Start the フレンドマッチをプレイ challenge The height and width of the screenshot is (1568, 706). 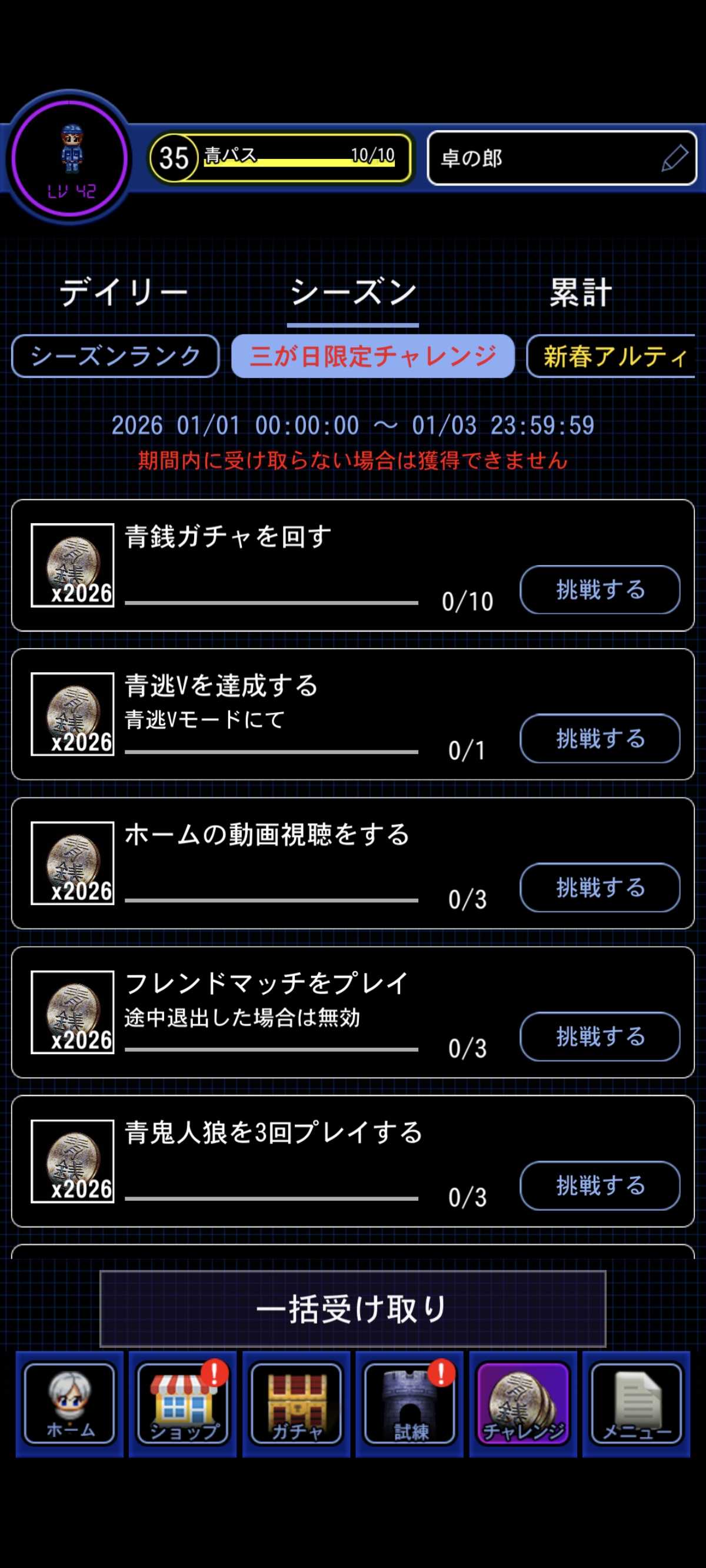[600, 1037]
